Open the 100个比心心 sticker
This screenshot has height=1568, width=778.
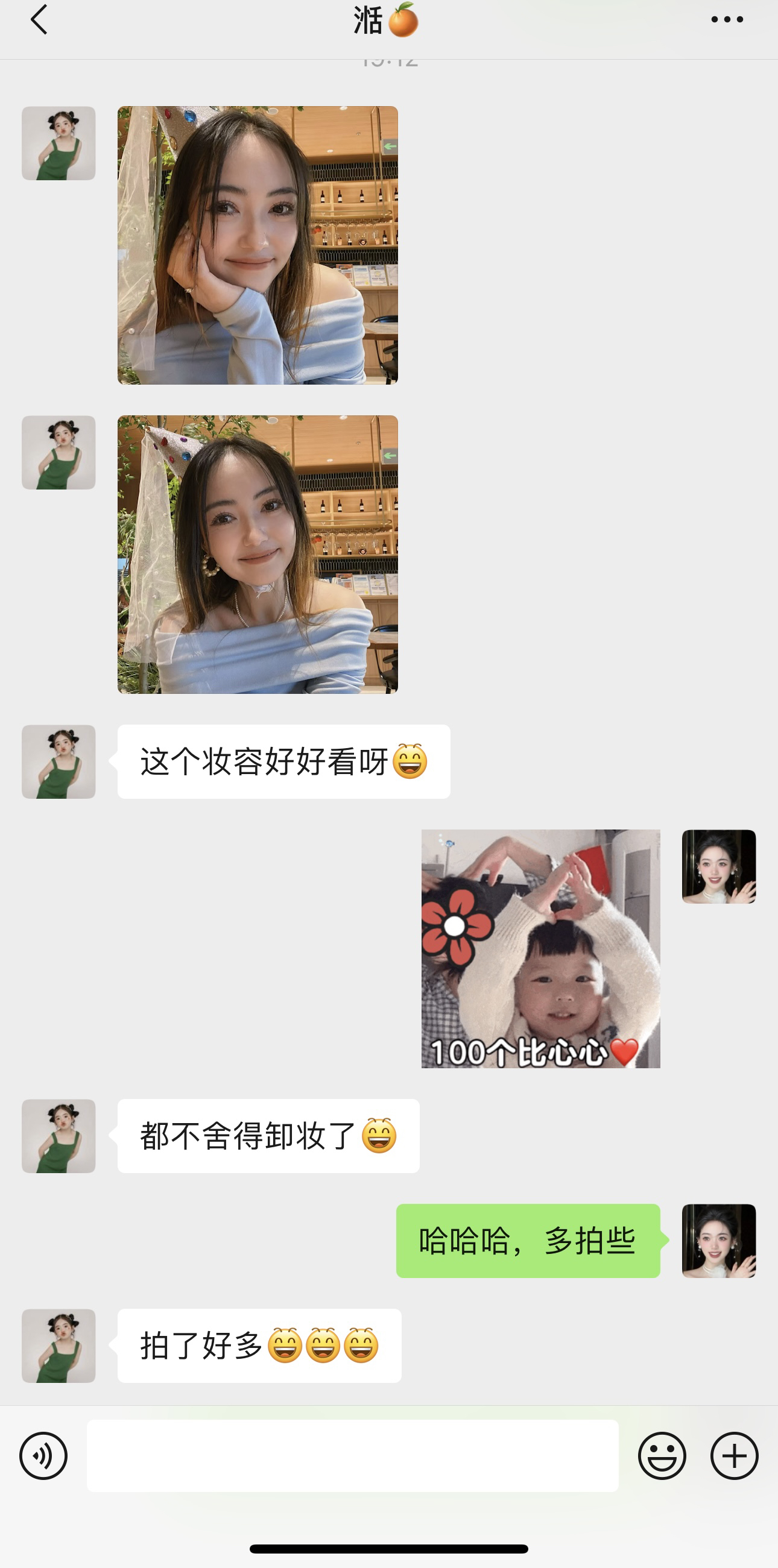pos(540,948)
